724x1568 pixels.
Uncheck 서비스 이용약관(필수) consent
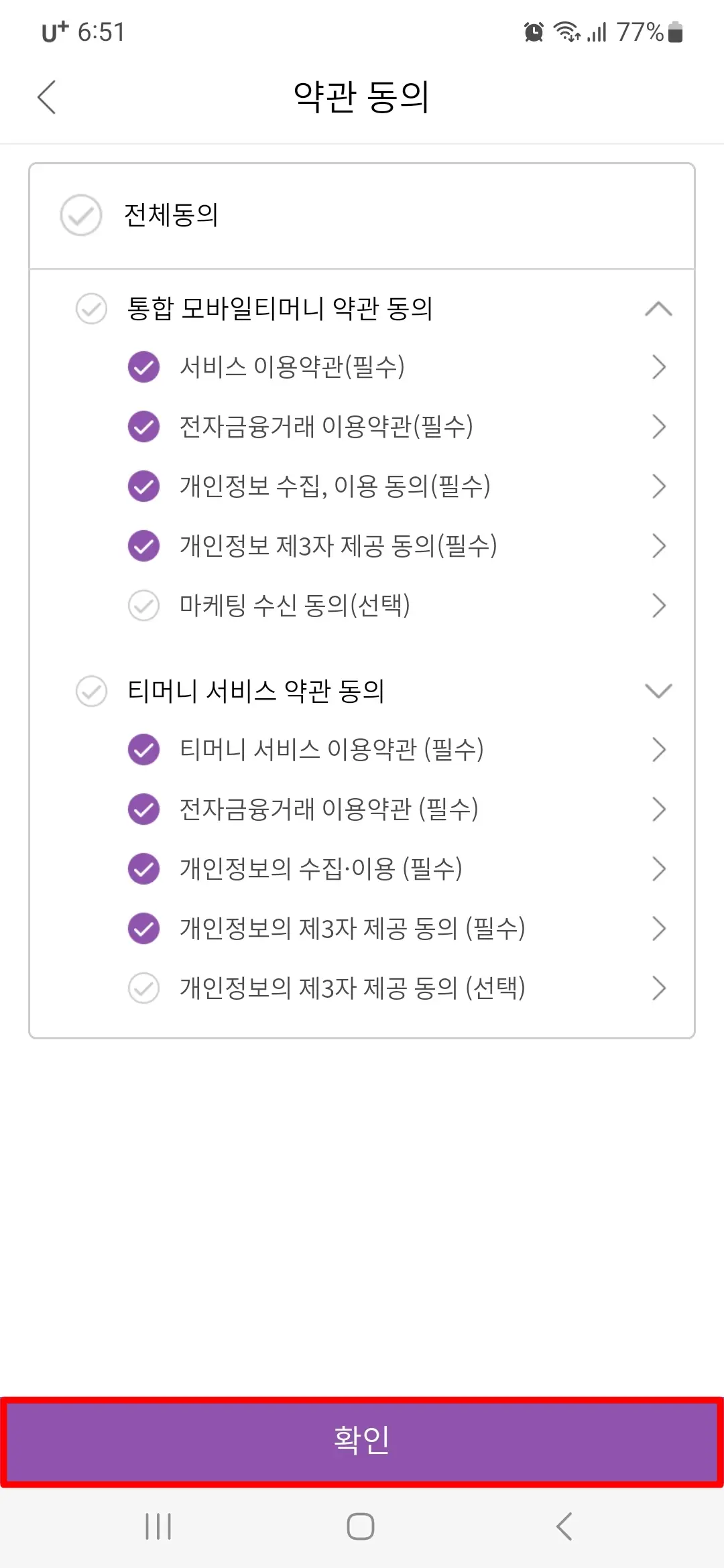coord(143,367)
